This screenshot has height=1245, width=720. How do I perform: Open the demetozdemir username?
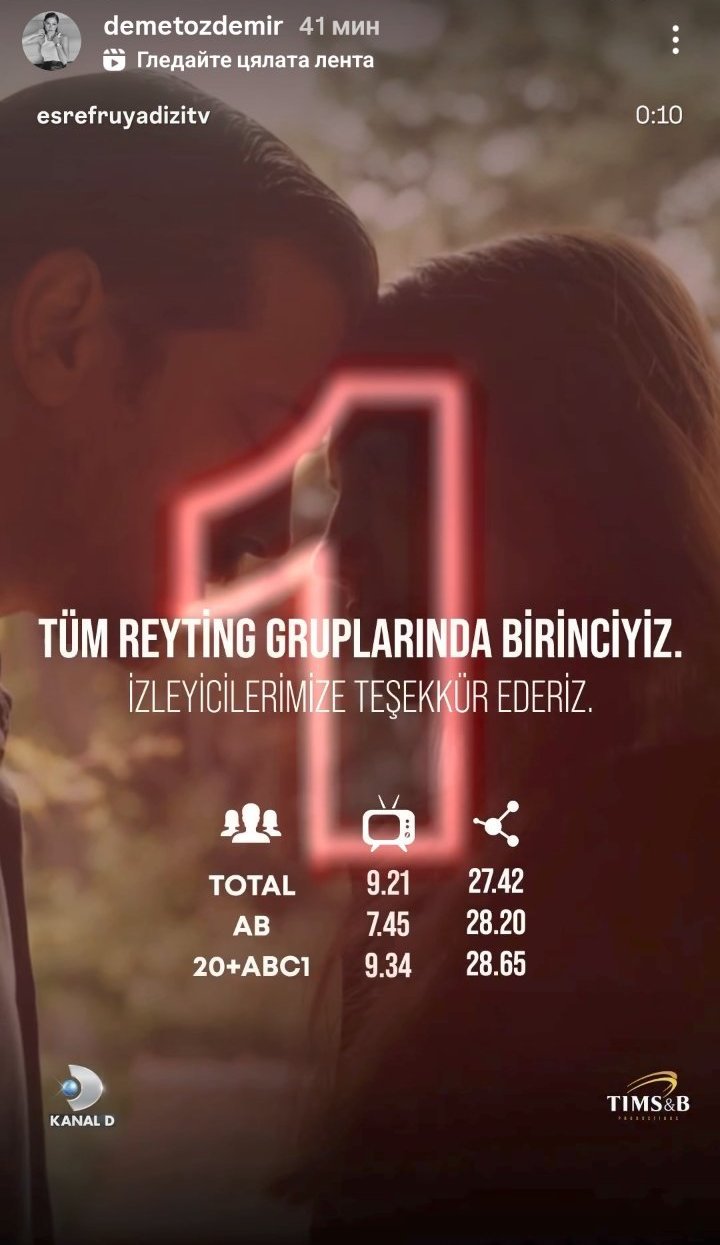coord(194,26)
